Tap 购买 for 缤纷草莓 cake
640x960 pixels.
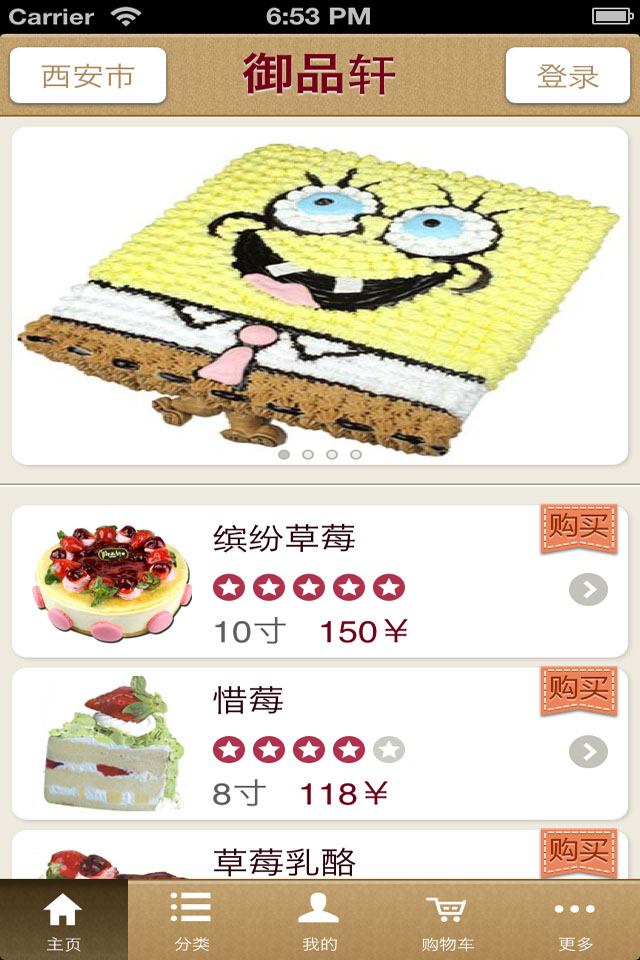tap(579, 528)
